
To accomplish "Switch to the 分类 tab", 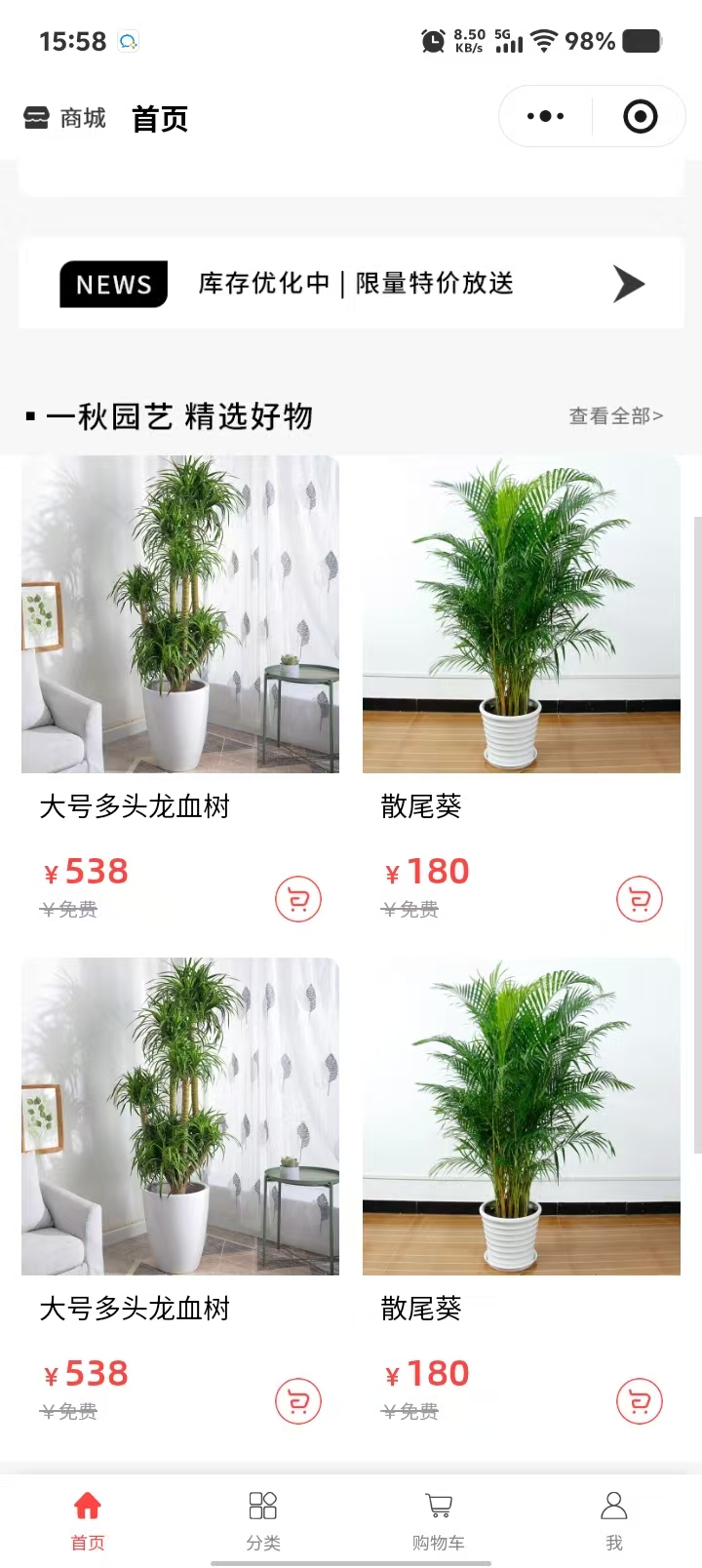I will [263, 1519].
